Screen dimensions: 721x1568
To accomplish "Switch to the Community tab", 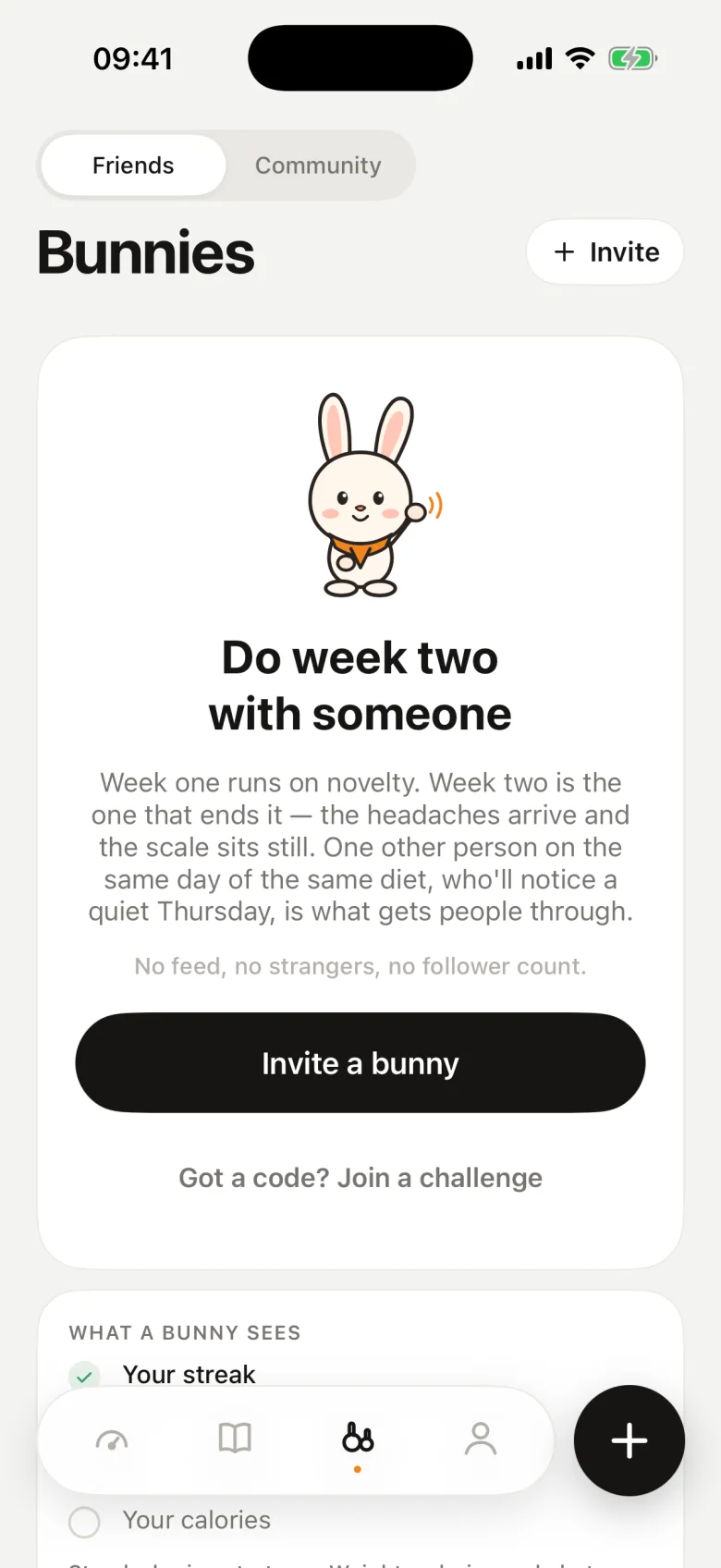I will (318, 165).
